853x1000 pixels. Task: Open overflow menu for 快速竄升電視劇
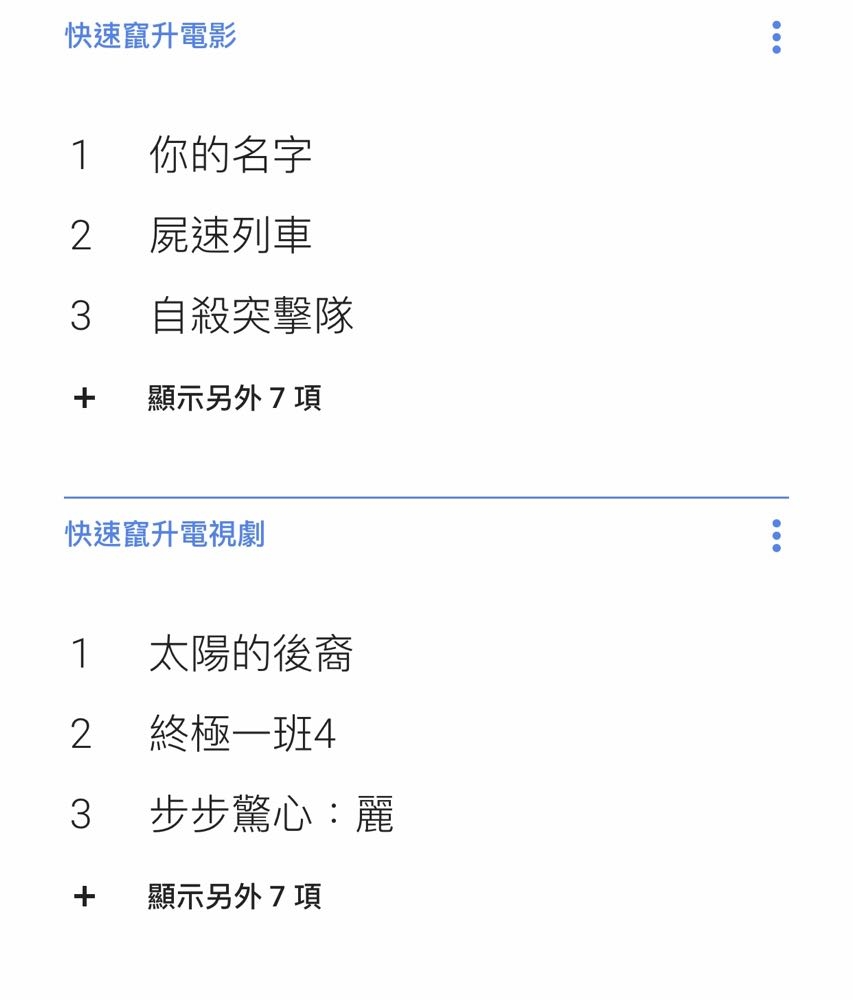click(x=776, y=535)
